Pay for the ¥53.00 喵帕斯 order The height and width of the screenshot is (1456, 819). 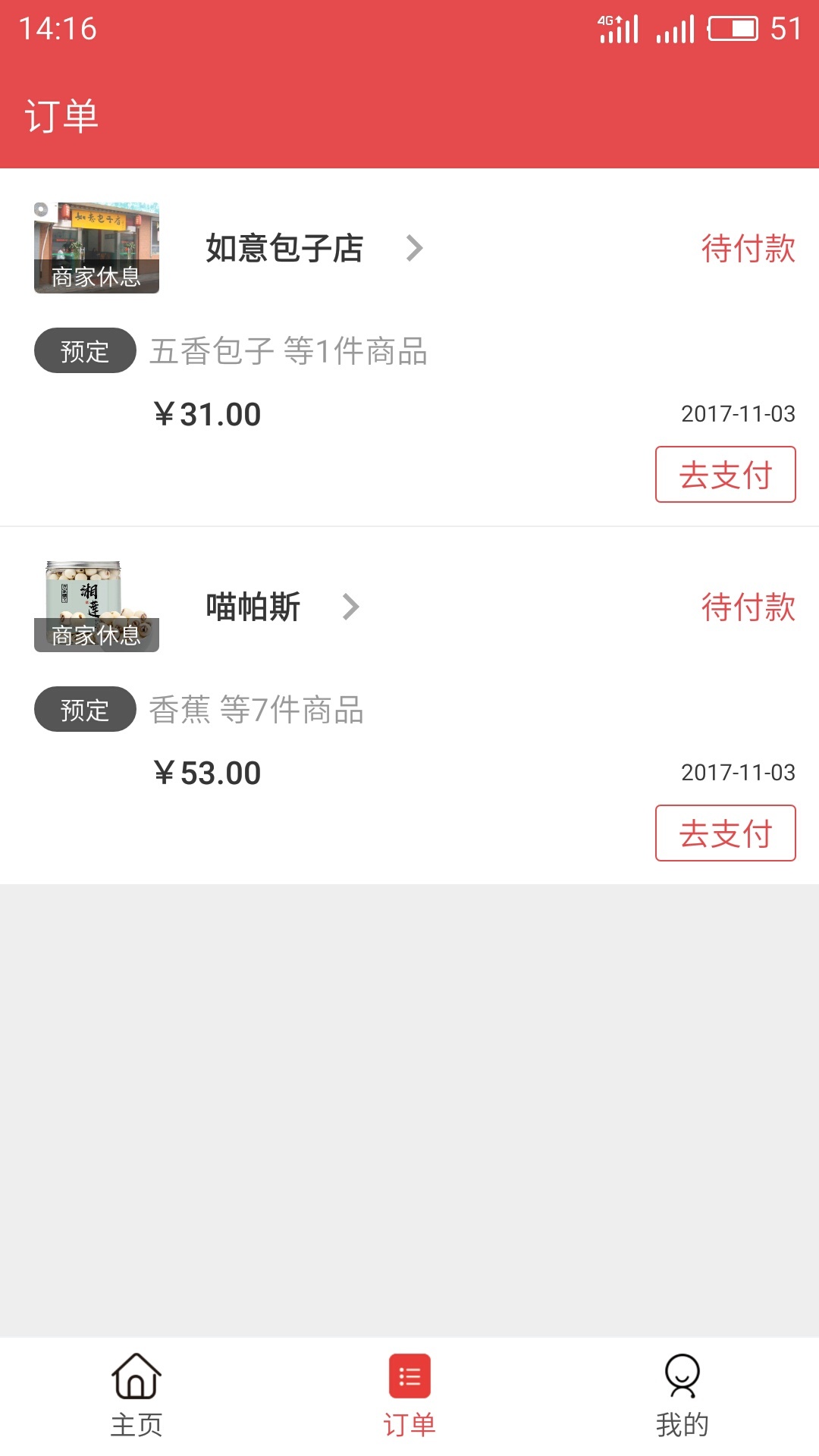(726, 833)
